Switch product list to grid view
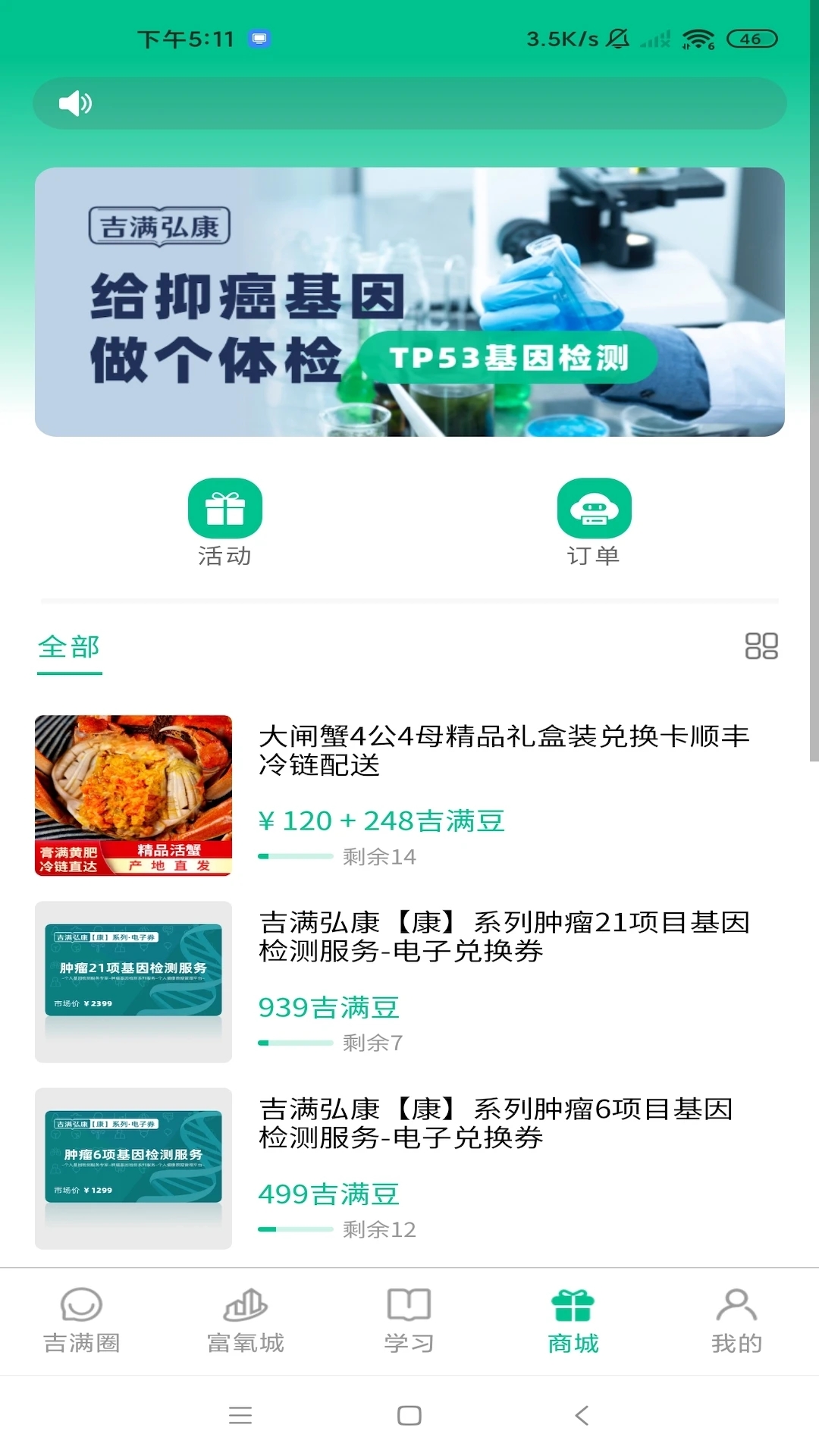The image size is (819, 1456). pyautogui.click(x=761, y=646)
